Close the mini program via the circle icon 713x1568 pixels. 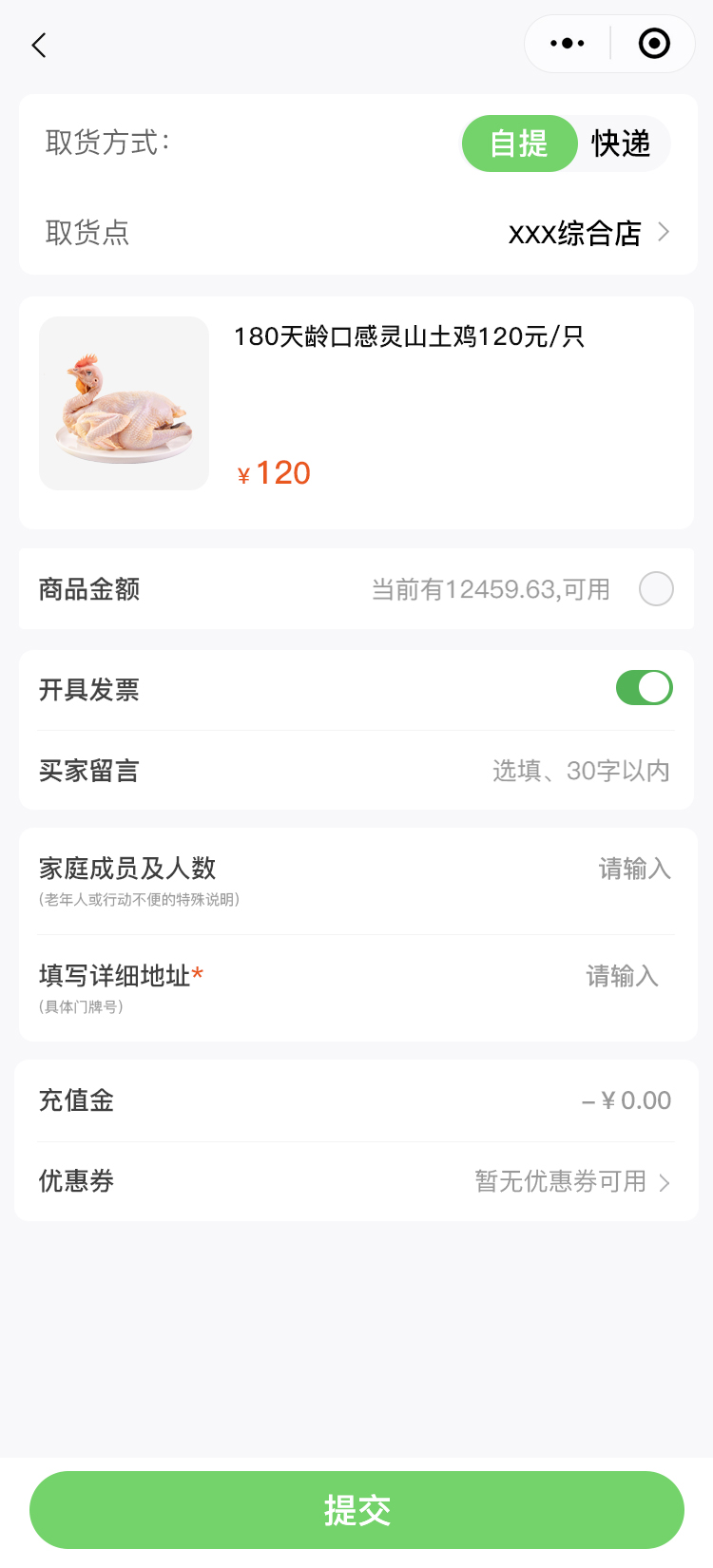654,44
